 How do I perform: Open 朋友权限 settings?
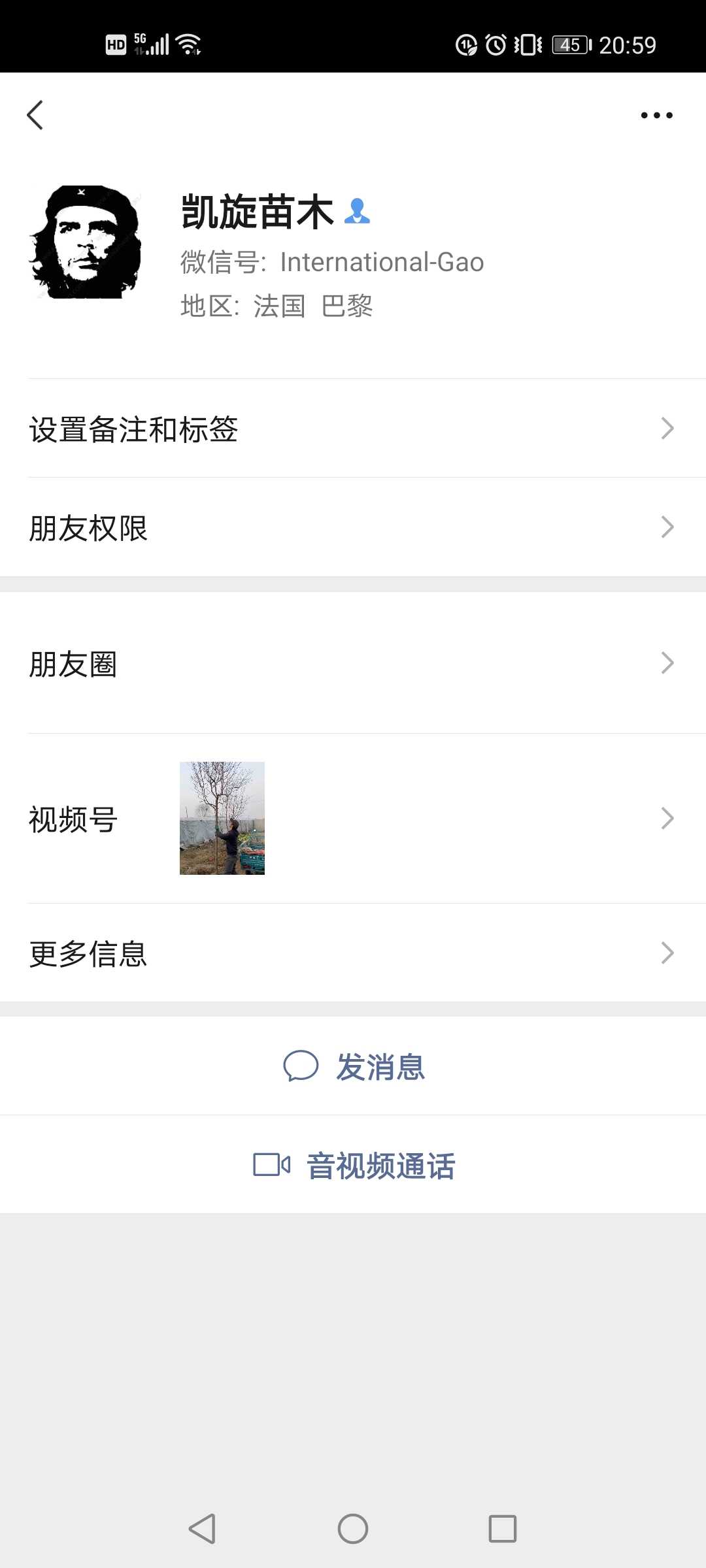pos(353,527)
